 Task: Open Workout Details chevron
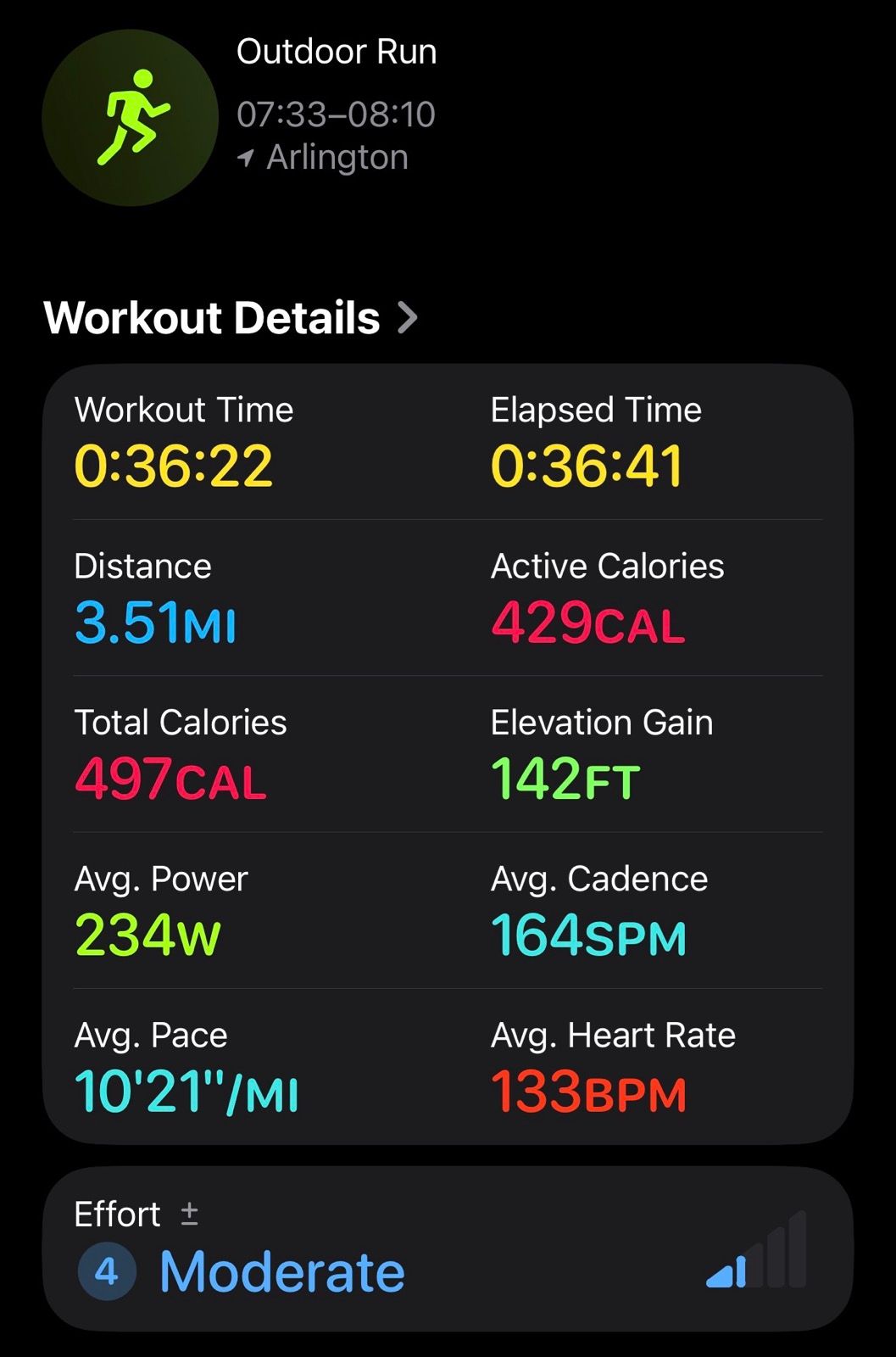[x=408, y=318]
